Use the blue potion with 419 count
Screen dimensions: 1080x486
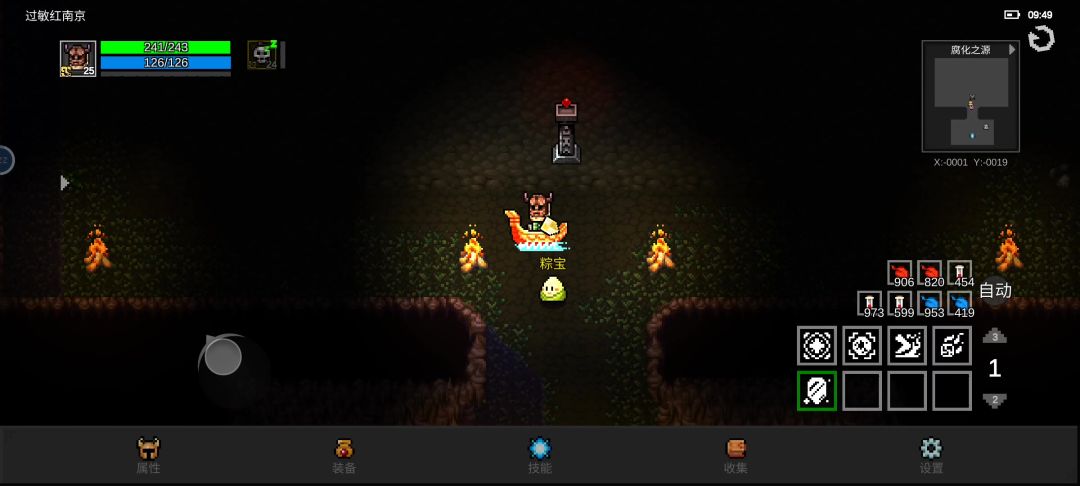tap(960, 302)
